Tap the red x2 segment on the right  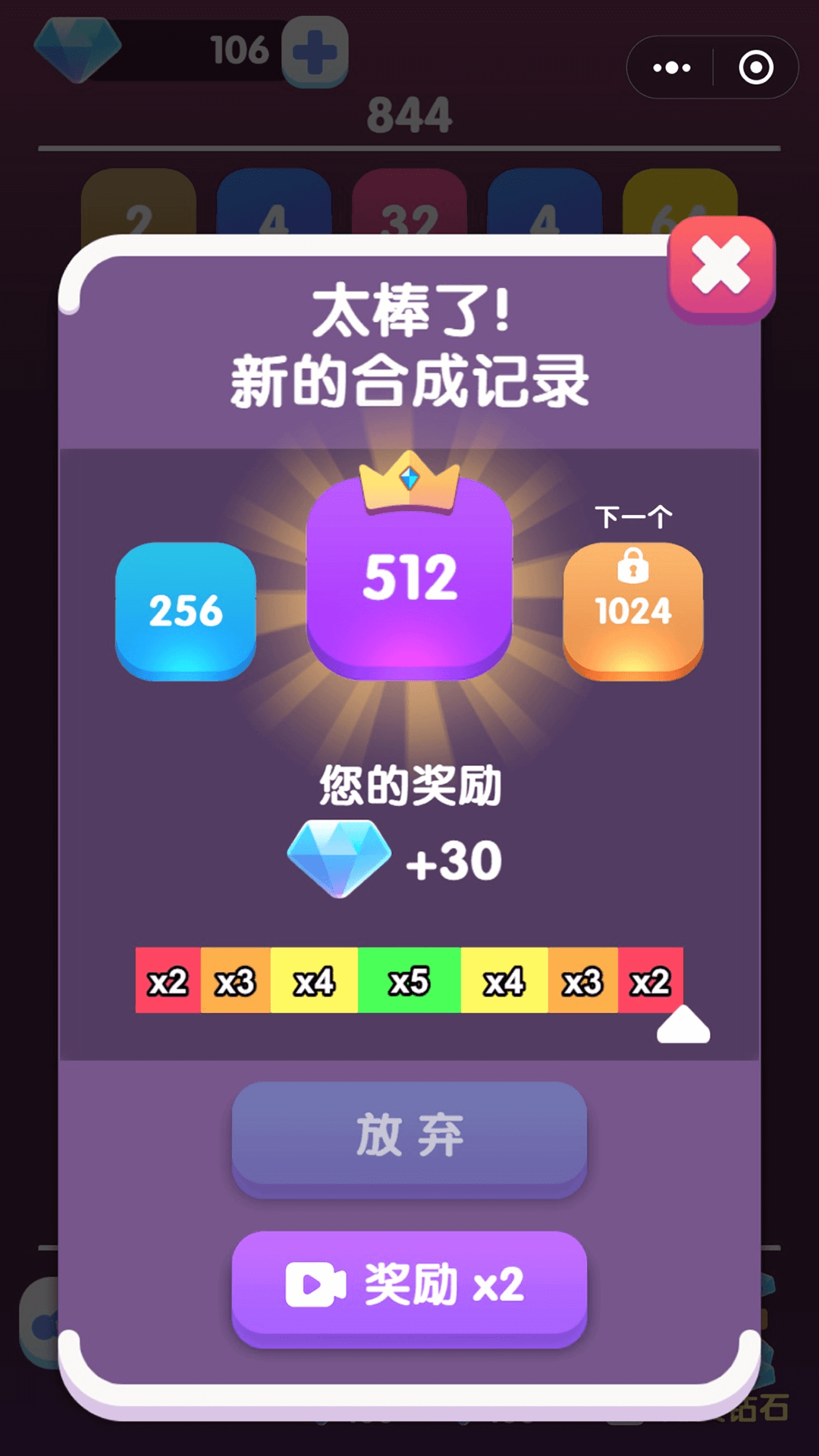click(x=651, y=980)
